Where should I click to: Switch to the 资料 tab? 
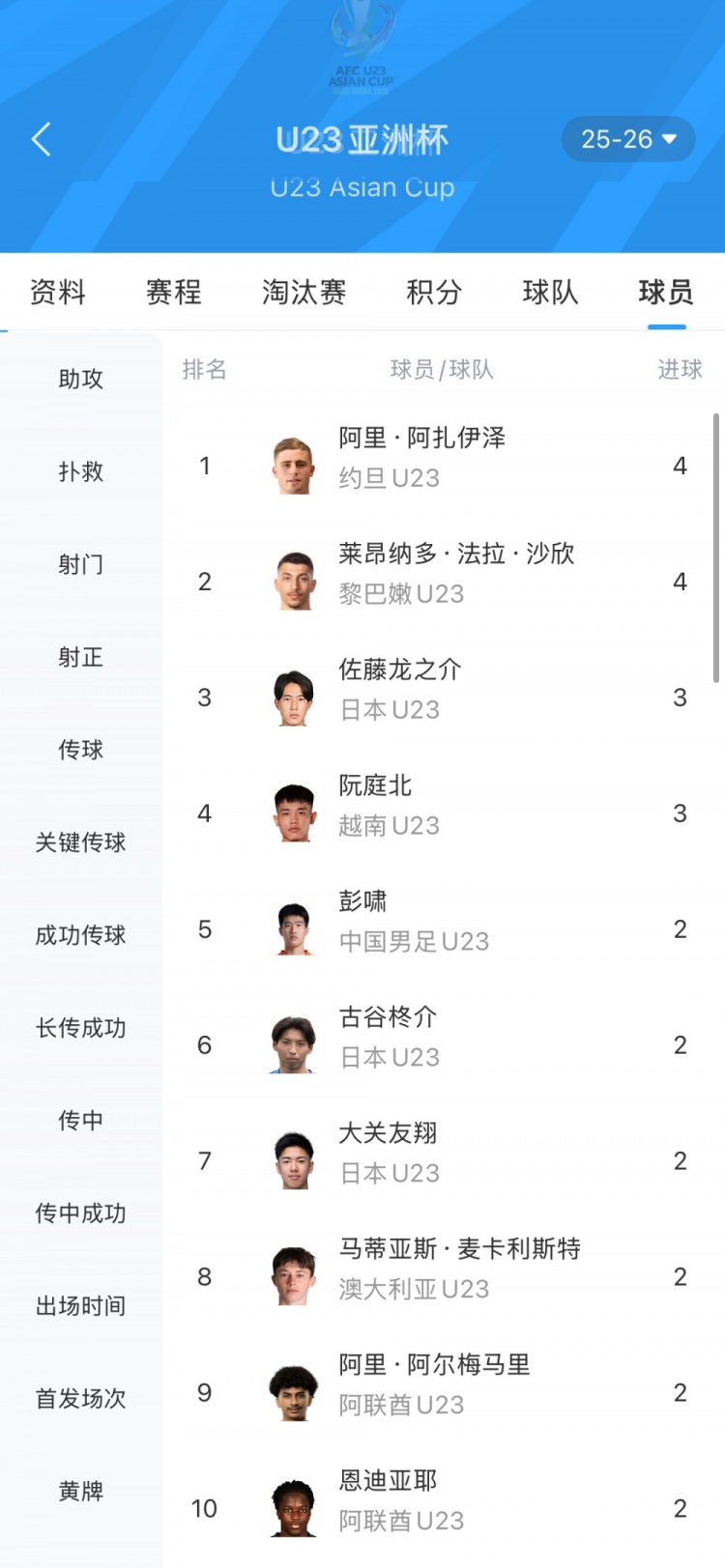(x=58, y=292)
